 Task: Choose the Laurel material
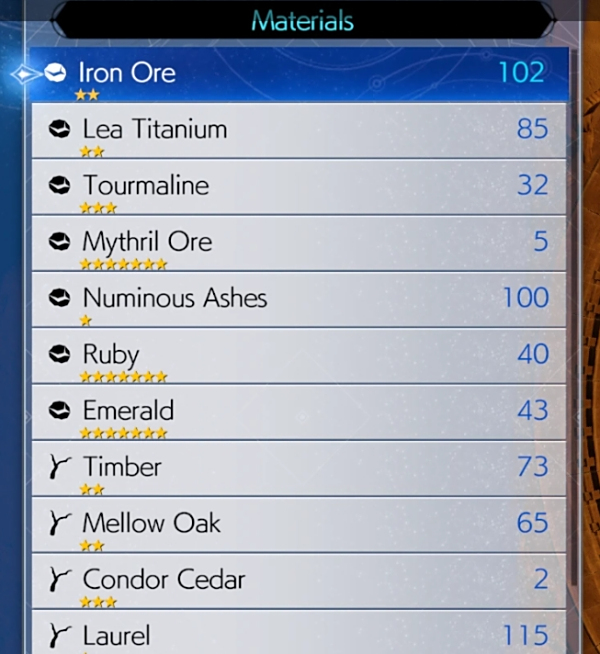coord(300,634)
